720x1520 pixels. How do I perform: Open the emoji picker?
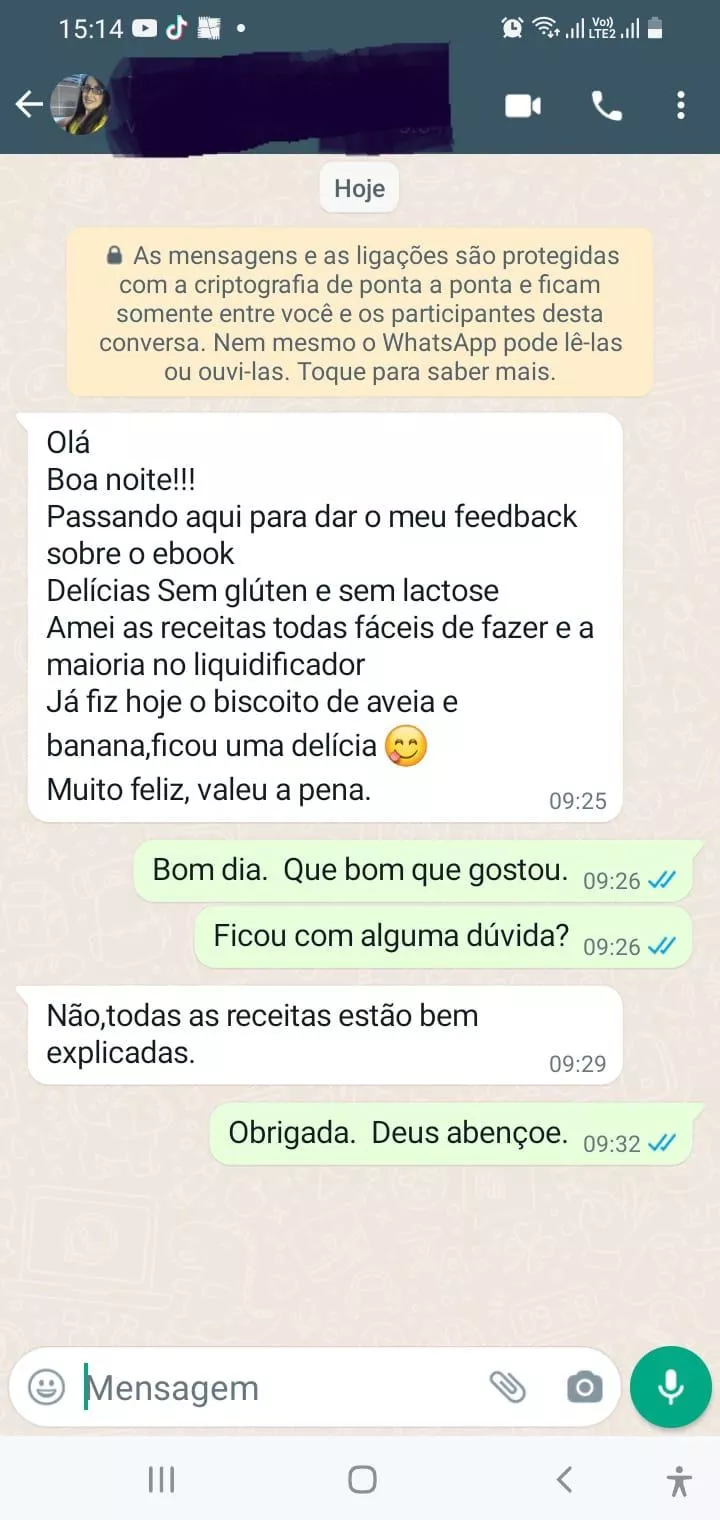coord(46,1387)
